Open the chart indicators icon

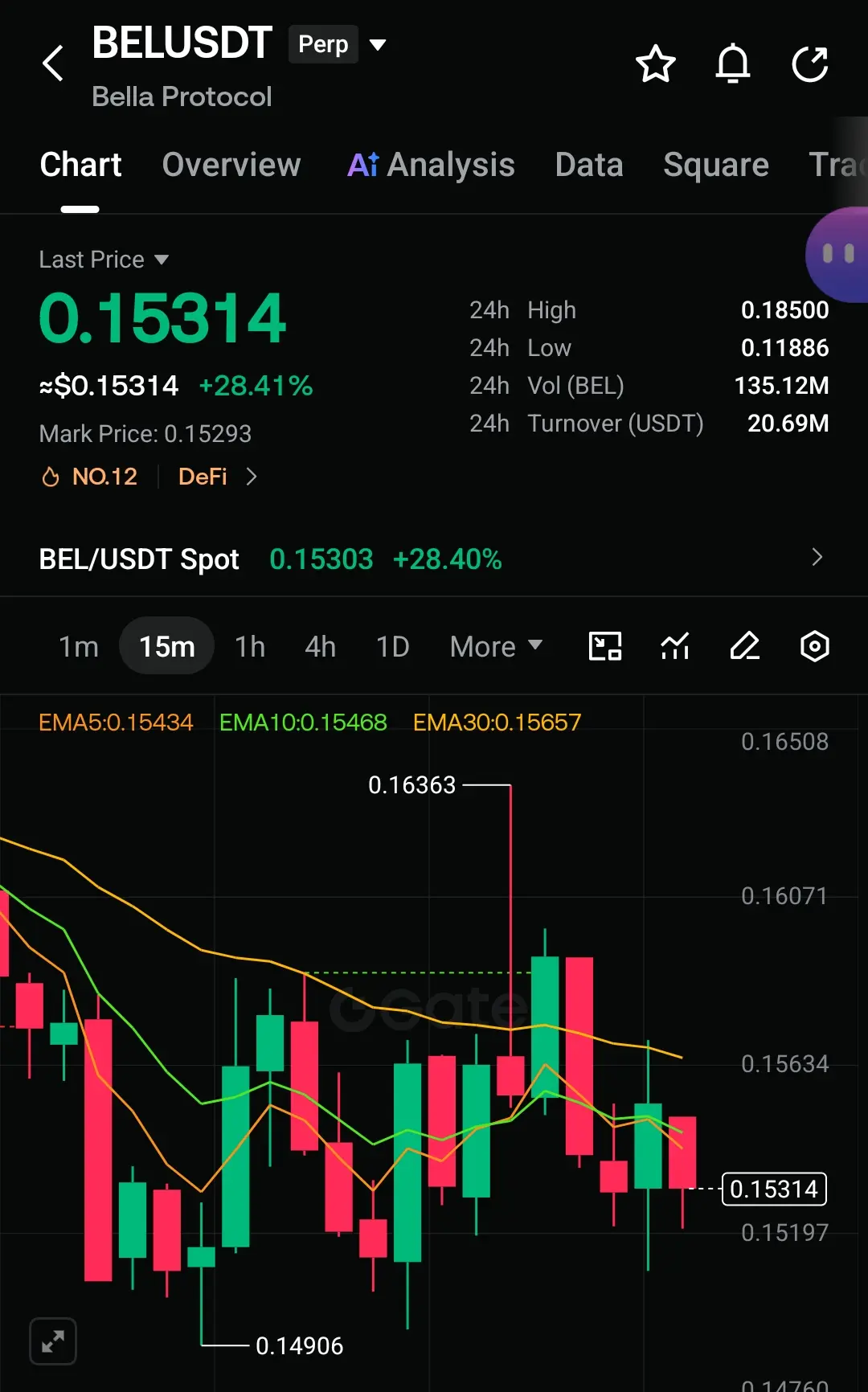pyautogui.click(x=675, y=646)
